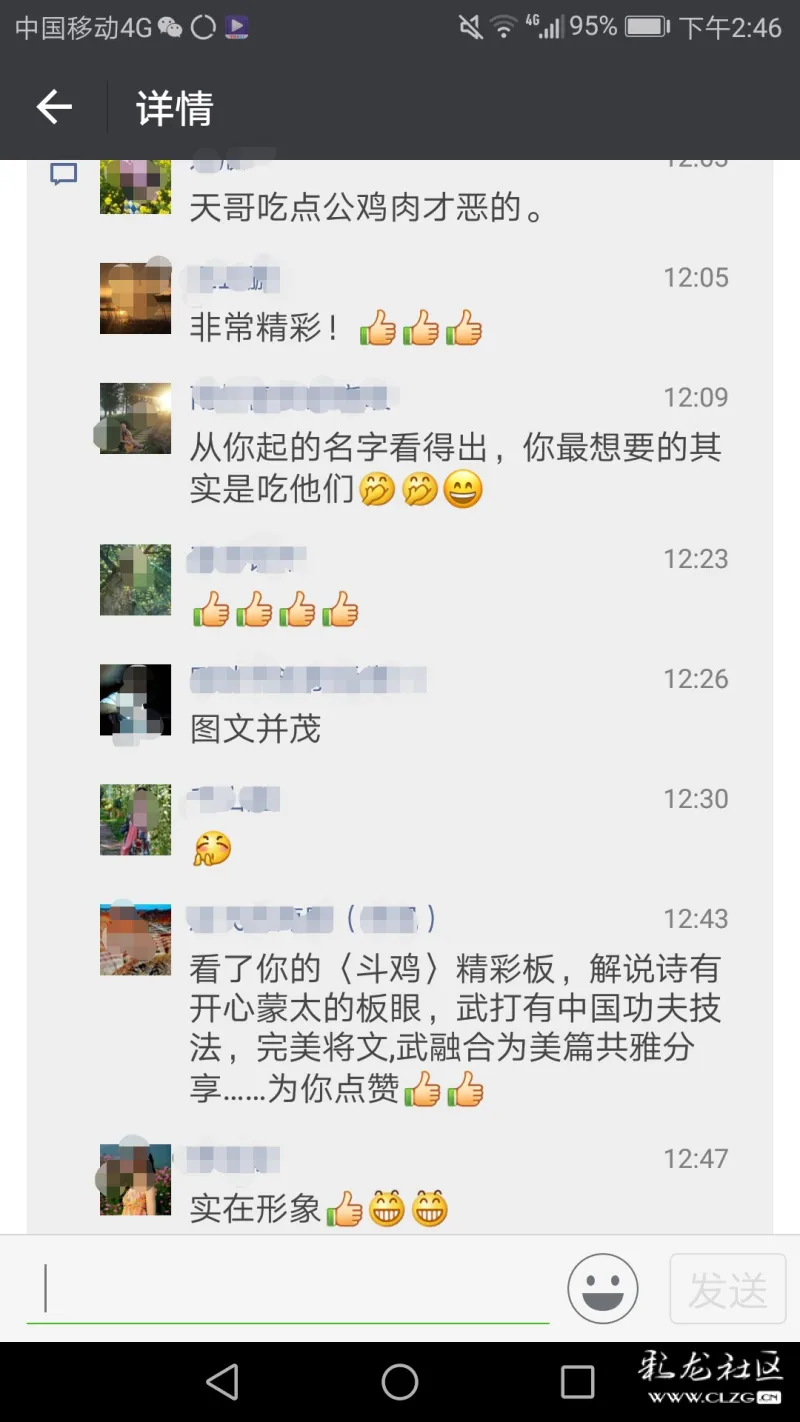
Task: Open the system recent apps button
Action: point(578,1382)
